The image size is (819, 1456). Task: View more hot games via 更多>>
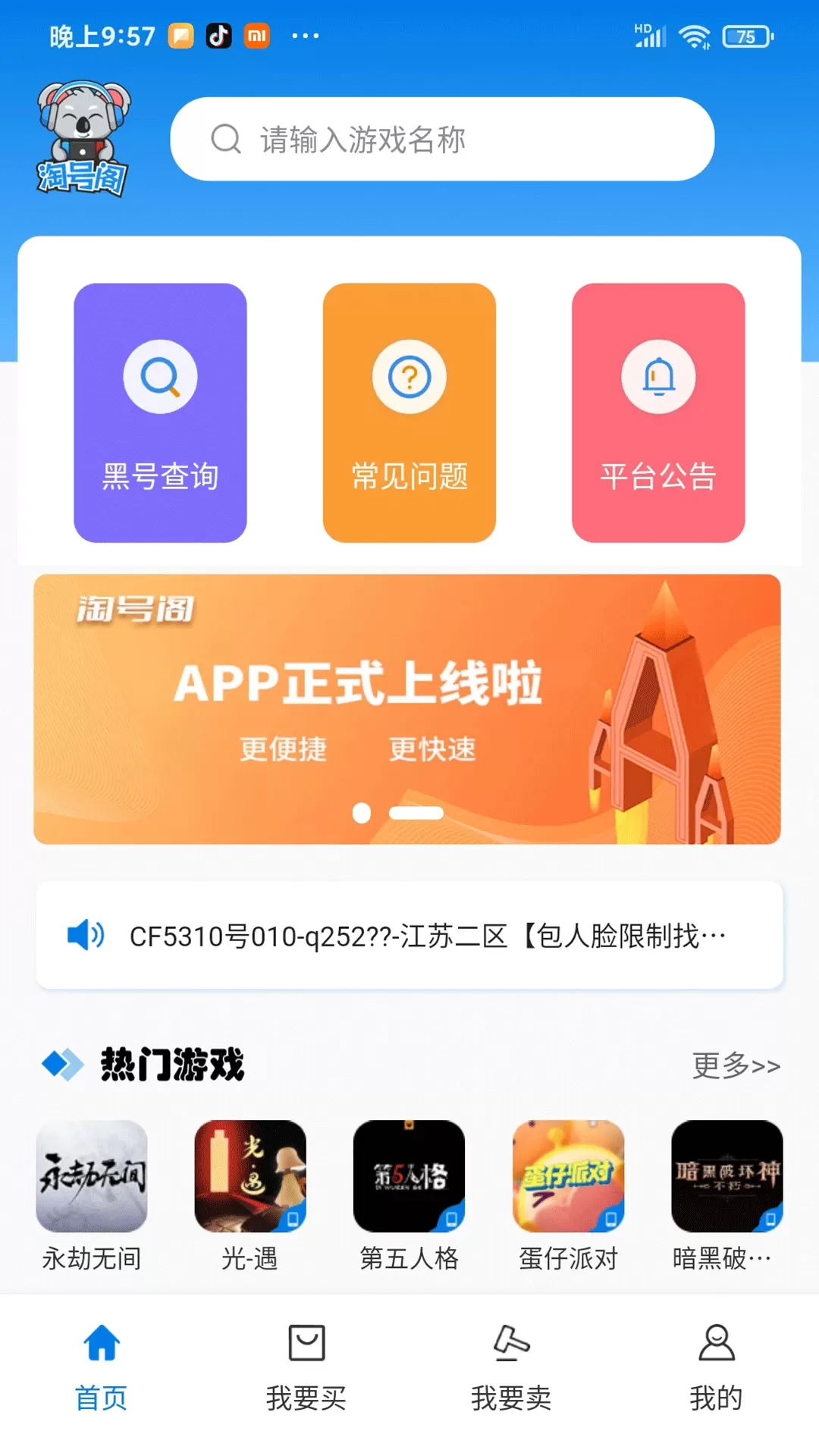736,1065
